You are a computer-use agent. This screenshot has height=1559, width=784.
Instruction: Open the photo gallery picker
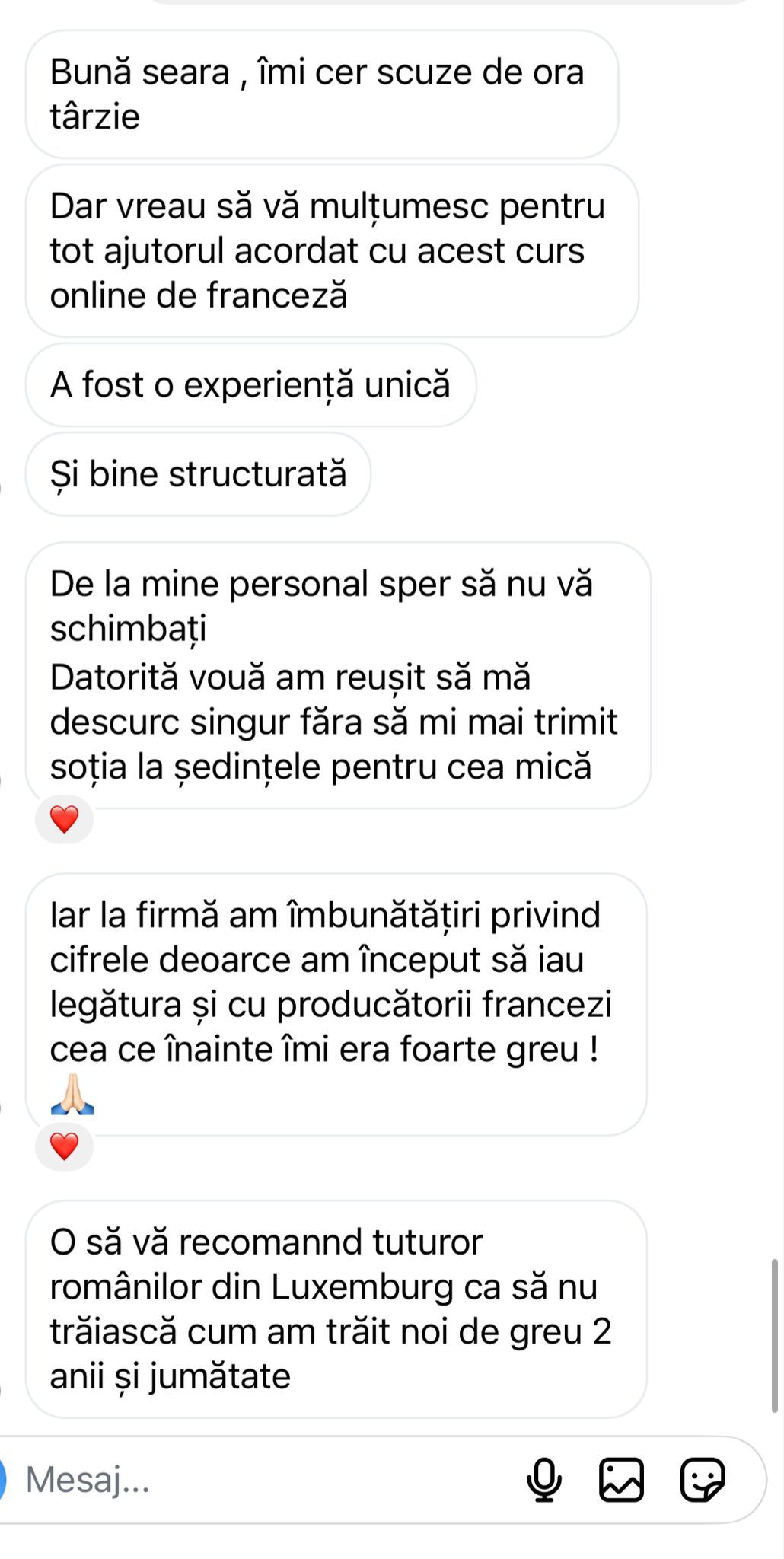(621, 1480)
